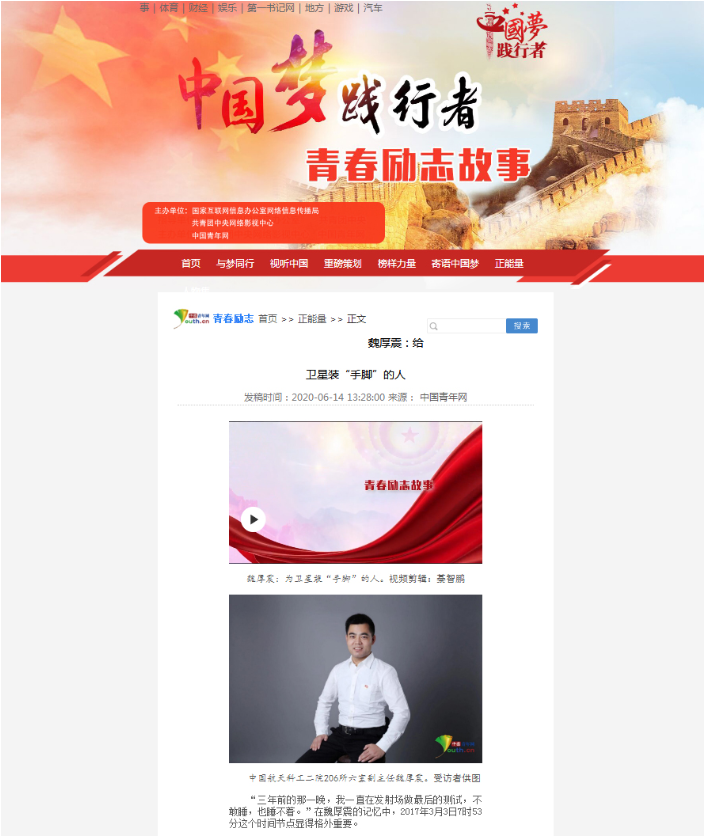The image size is (705, 838).
Task: Go to the 与梦同行 section
Action: click(235, 264)
